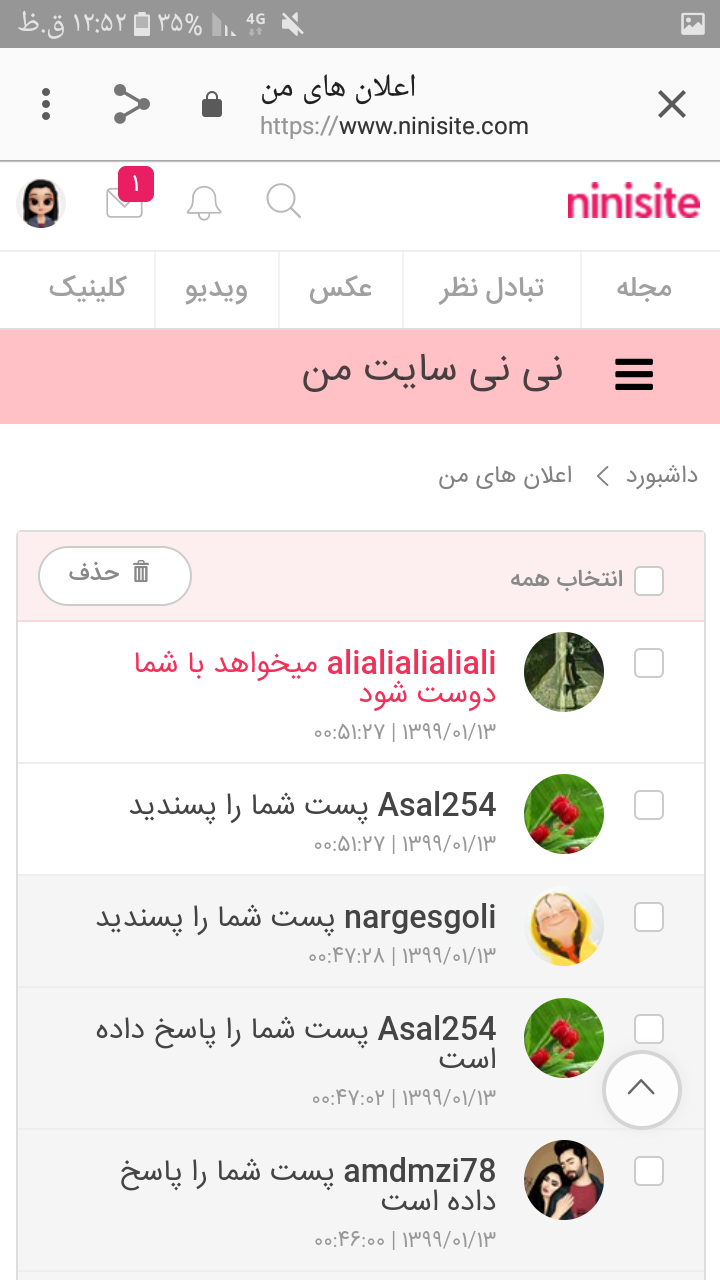Switch to the کلینیک tab
The width and height of the screenshot is (720, 1280).
(x=87, y=289)
